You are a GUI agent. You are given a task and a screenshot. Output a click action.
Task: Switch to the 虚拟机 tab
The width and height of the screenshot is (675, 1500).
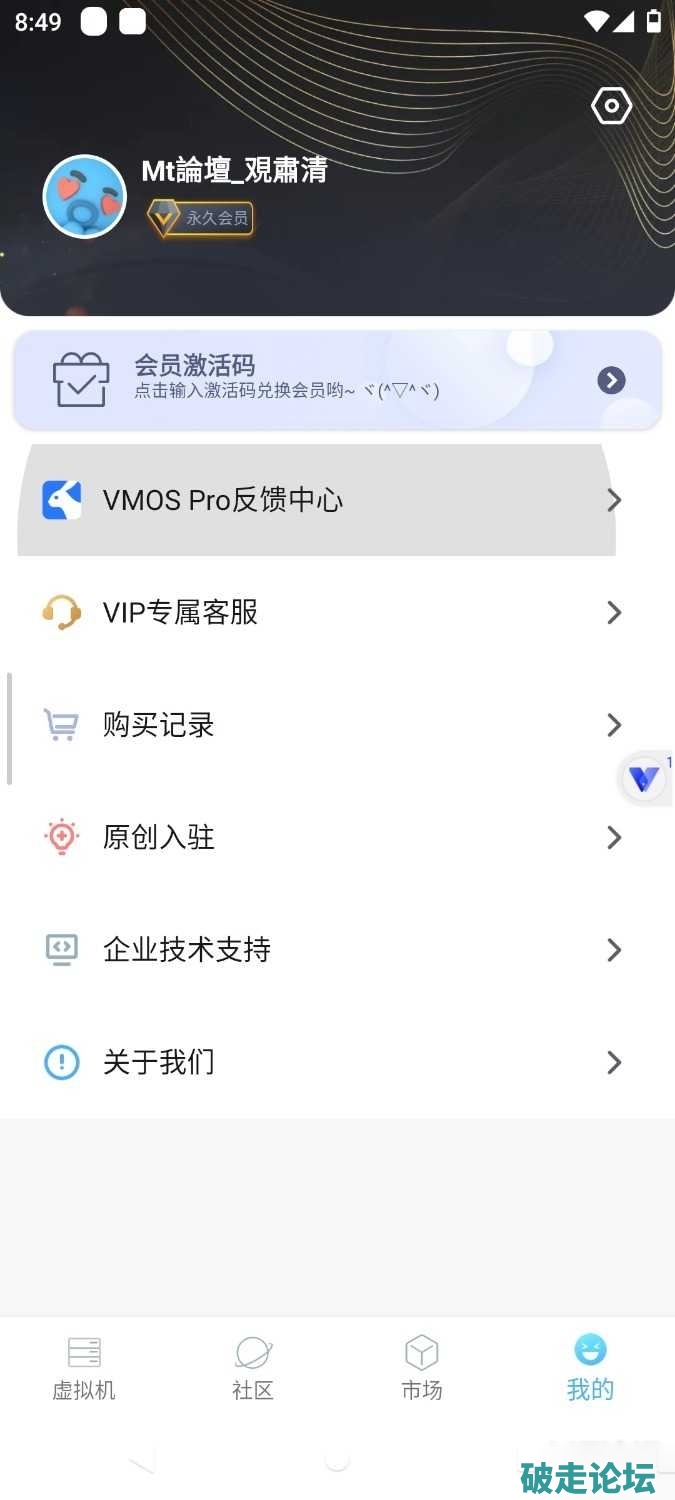[84, 1368]
